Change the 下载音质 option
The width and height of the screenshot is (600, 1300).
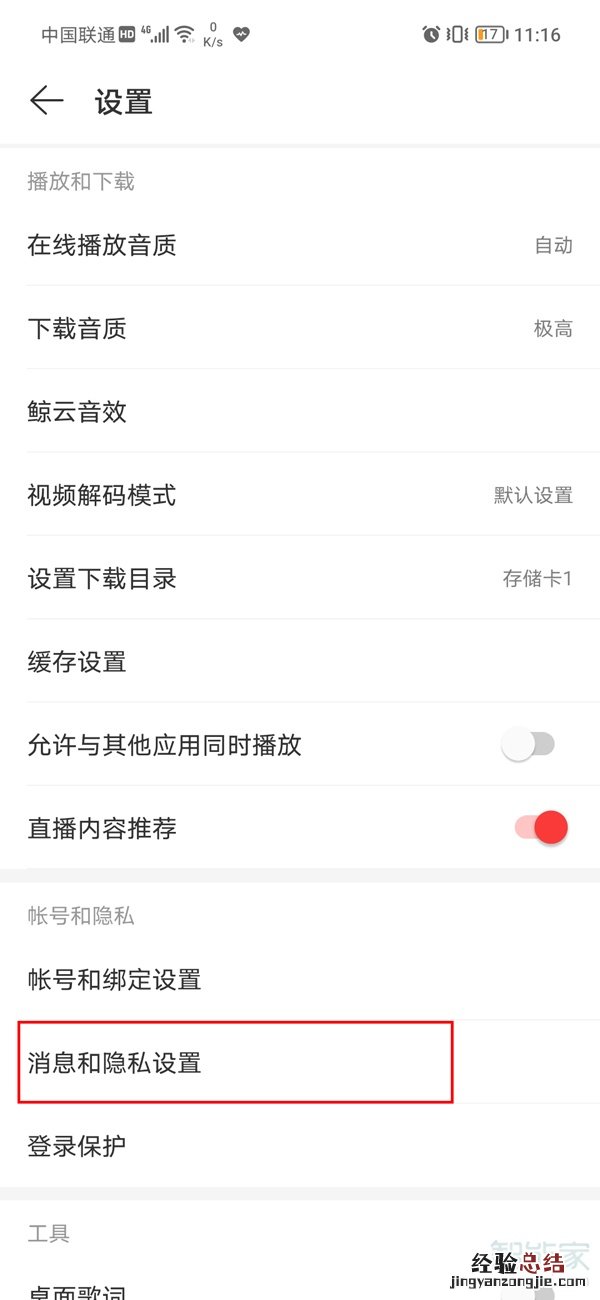point(300,328)
